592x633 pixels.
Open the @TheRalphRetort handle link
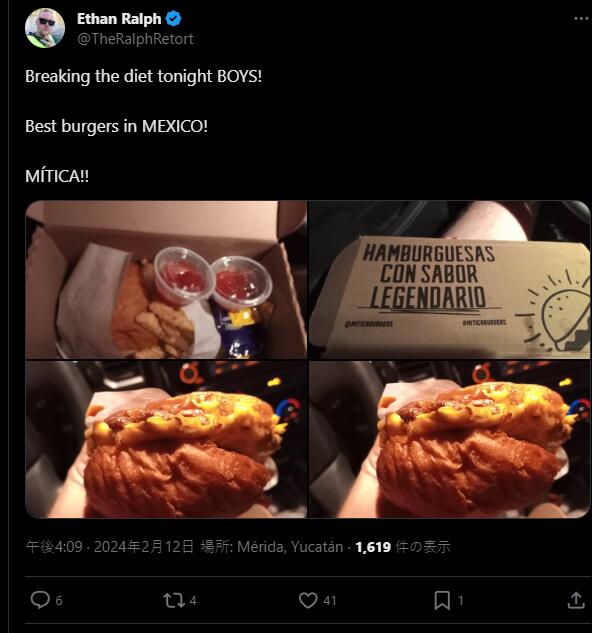click(x=135, y=39)
